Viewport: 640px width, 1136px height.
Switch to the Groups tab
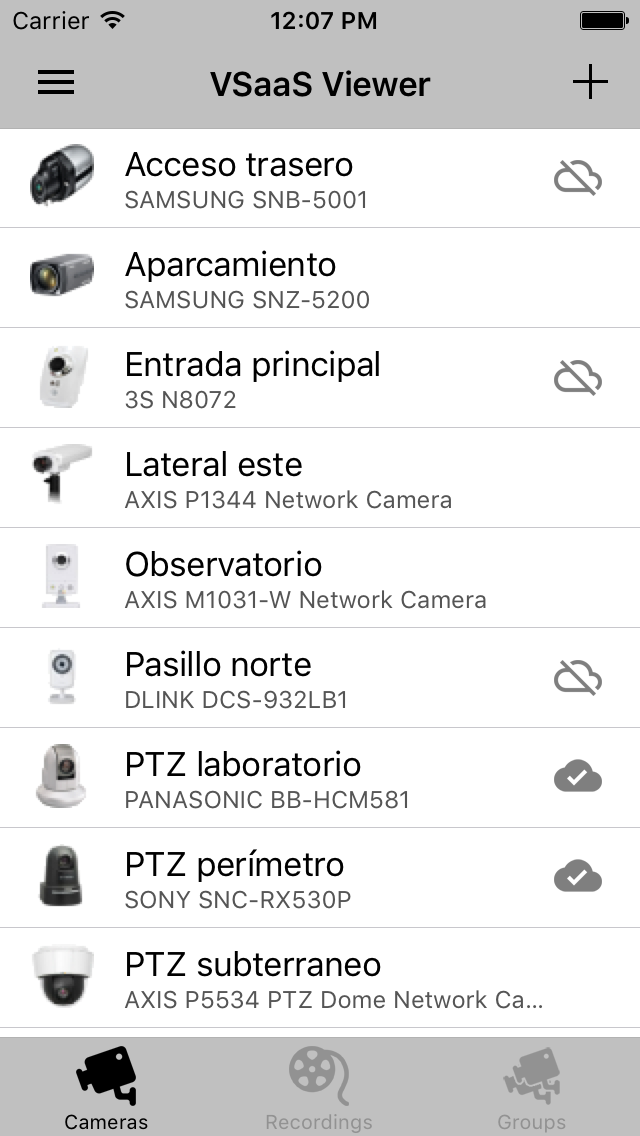pyautogui.click(x=531, y=1088)
